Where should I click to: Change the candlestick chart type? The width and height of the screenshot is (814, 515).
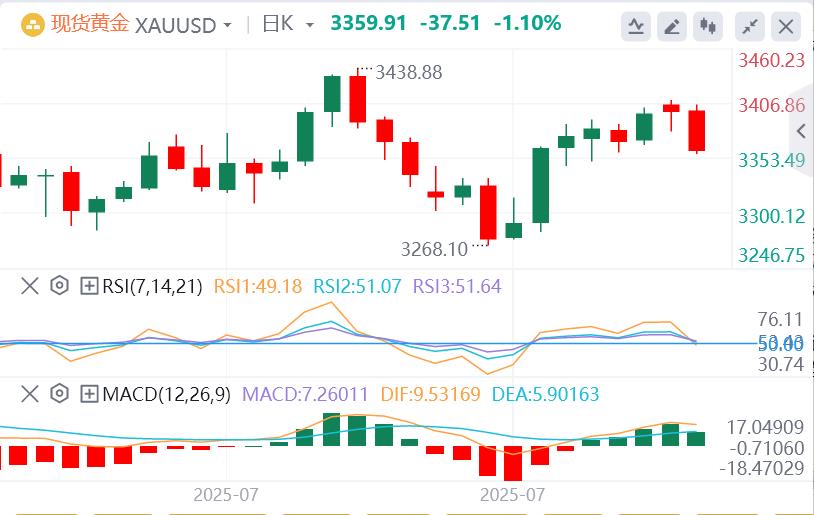pyautogui.click(x=710, y=26)
